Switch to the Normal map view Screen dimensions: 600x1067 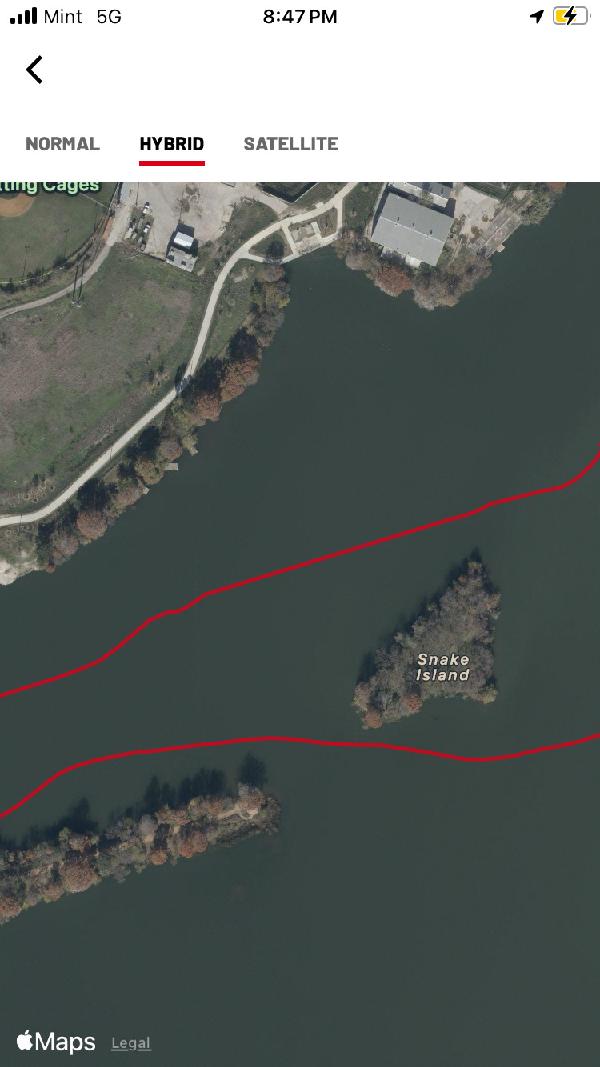tap(62, 143)
